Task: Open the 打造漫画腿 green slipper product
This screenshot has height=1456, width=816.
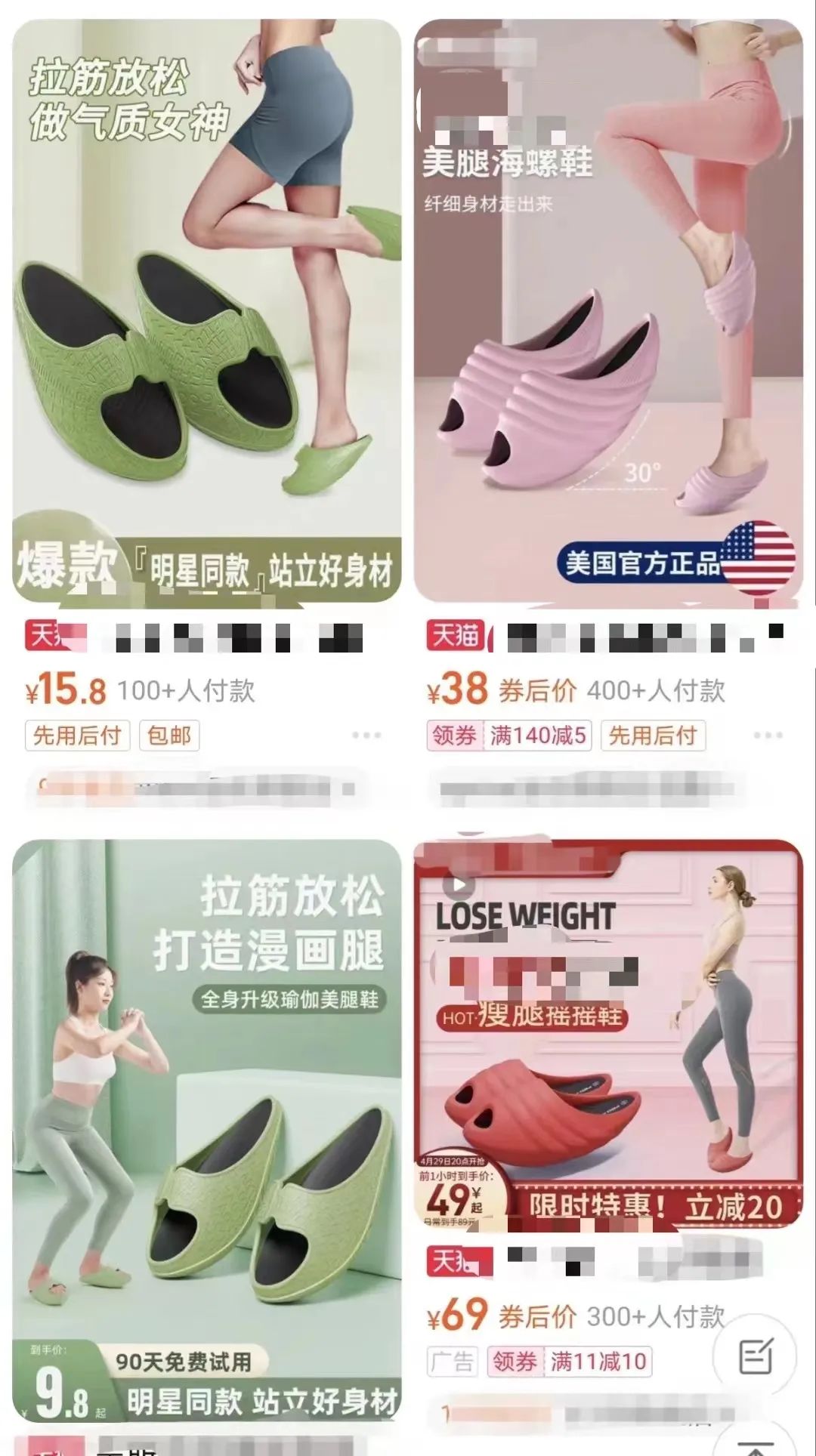Action: tap(206, 1125)
